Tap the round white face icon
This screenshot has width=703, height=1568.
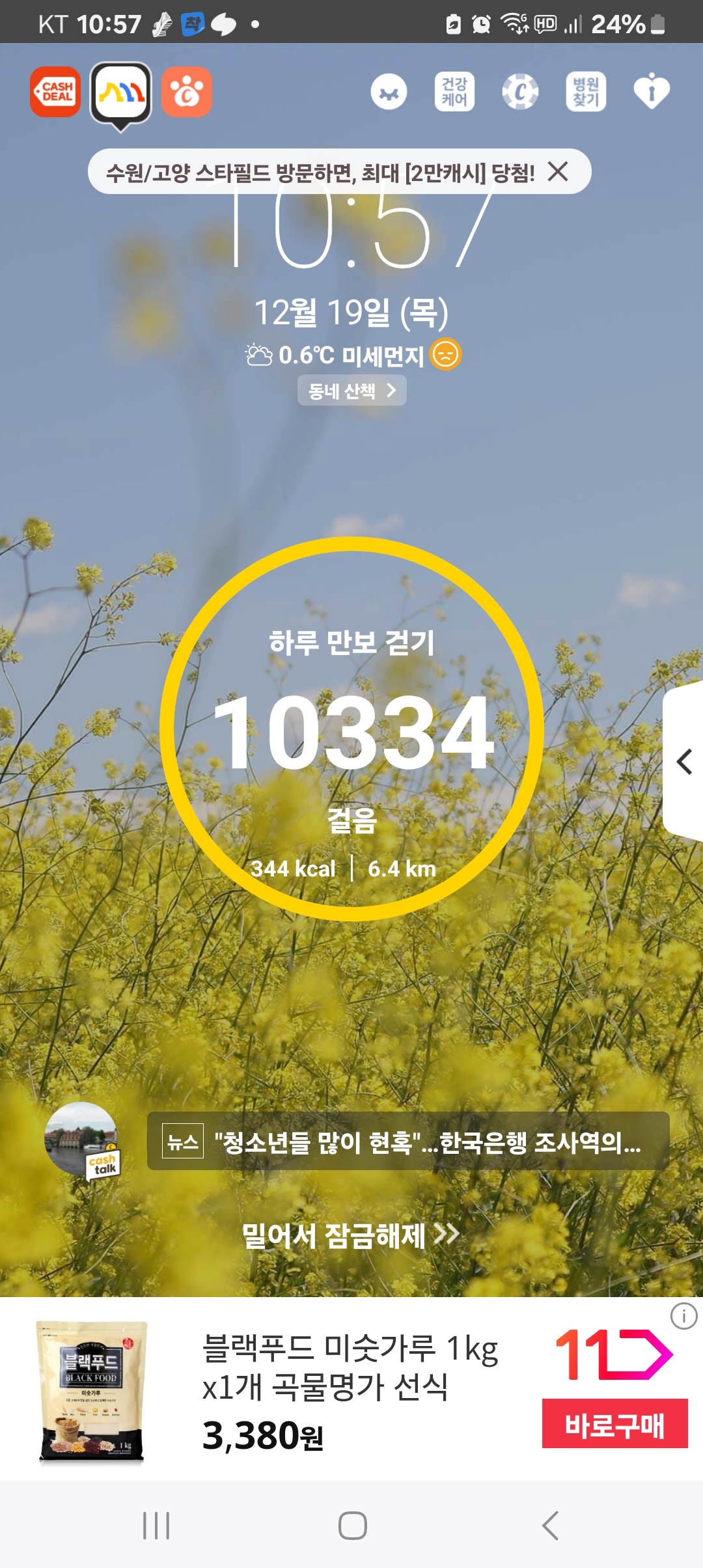[x=389, y=92]
